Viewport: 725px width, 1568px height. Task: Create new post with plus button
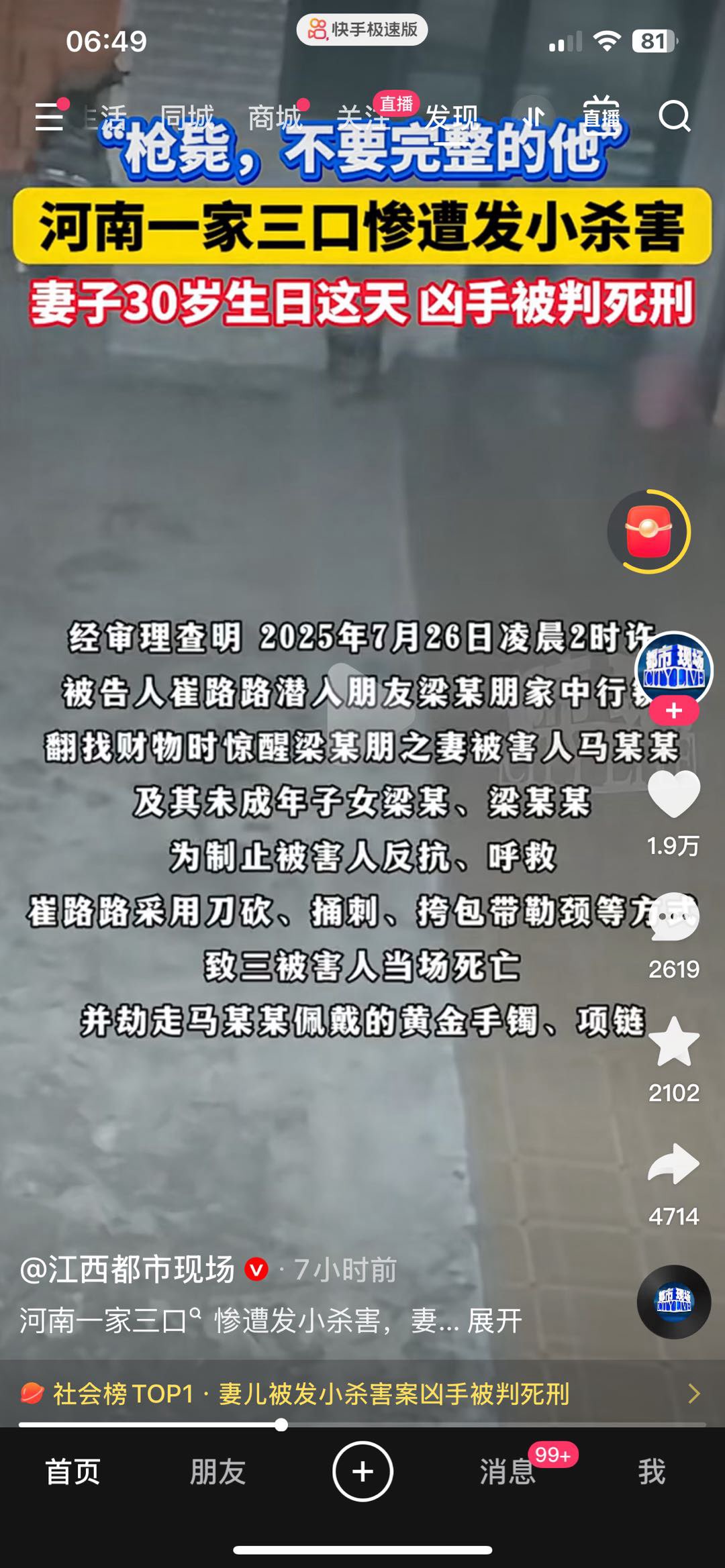362,1471
